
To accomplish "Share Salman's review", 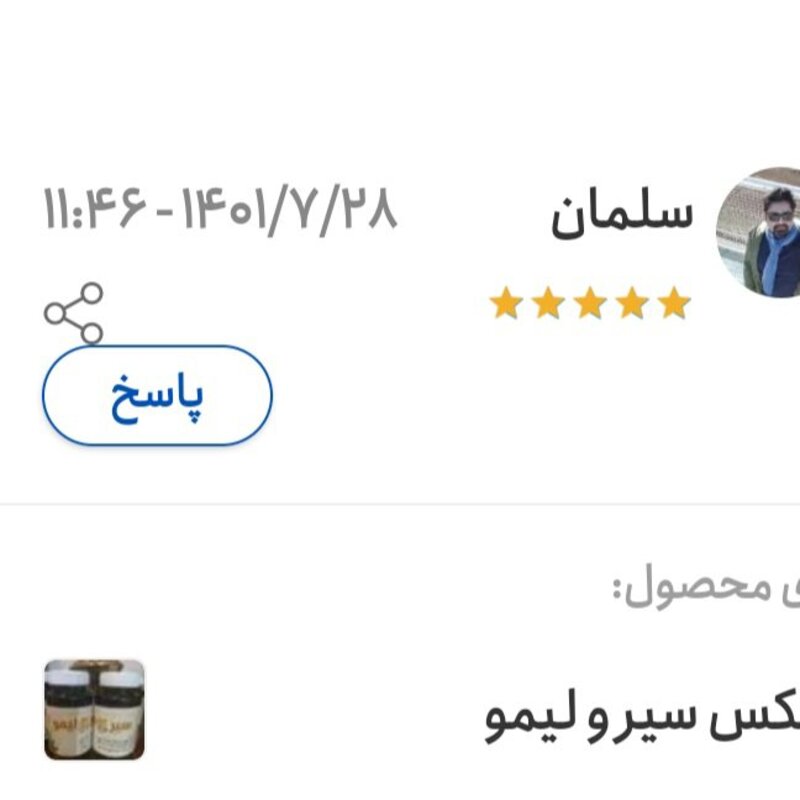I will pyautogui.click(x=73, y=313).
